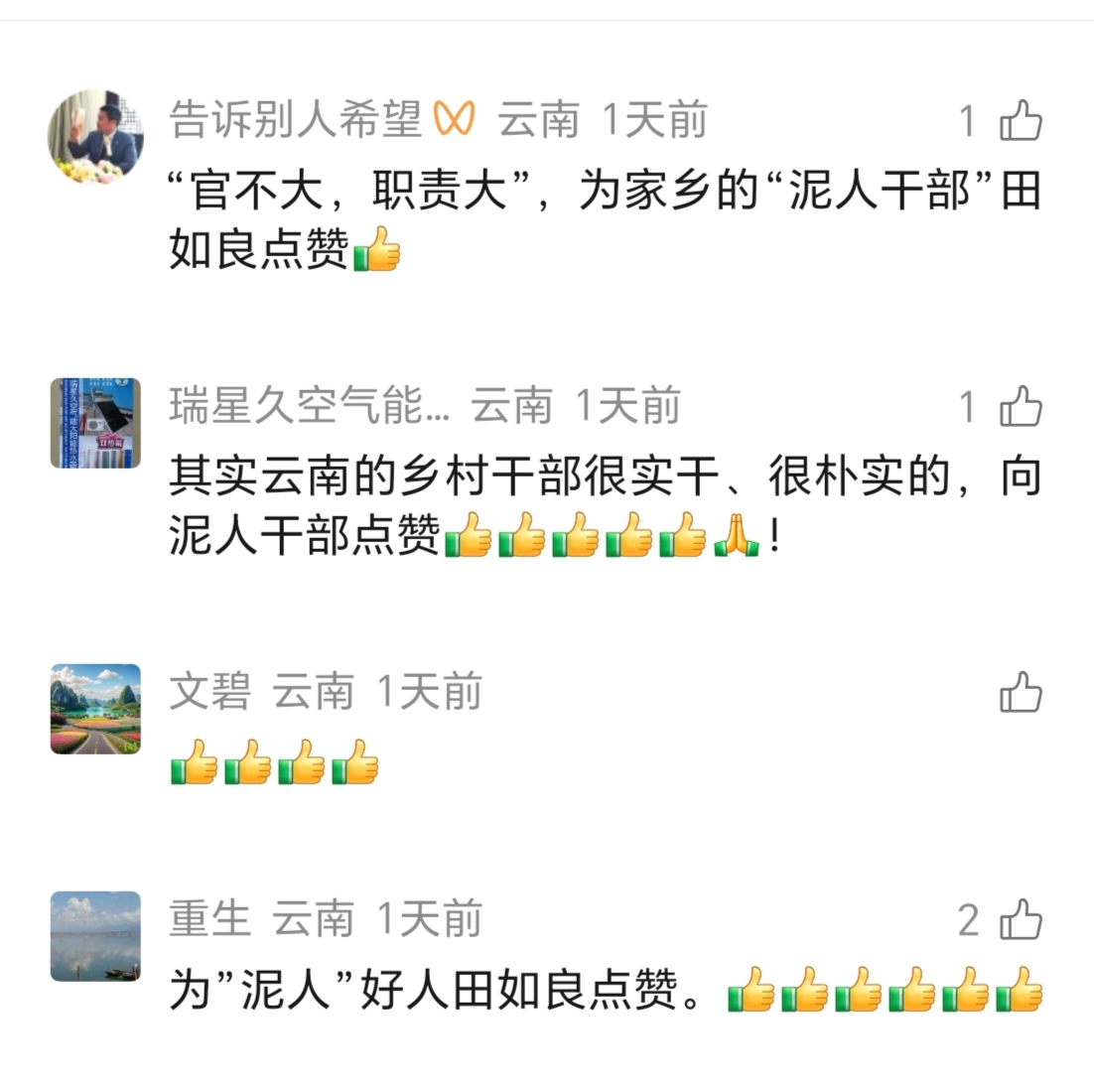Like the comment by 重生

[1021, 919]
